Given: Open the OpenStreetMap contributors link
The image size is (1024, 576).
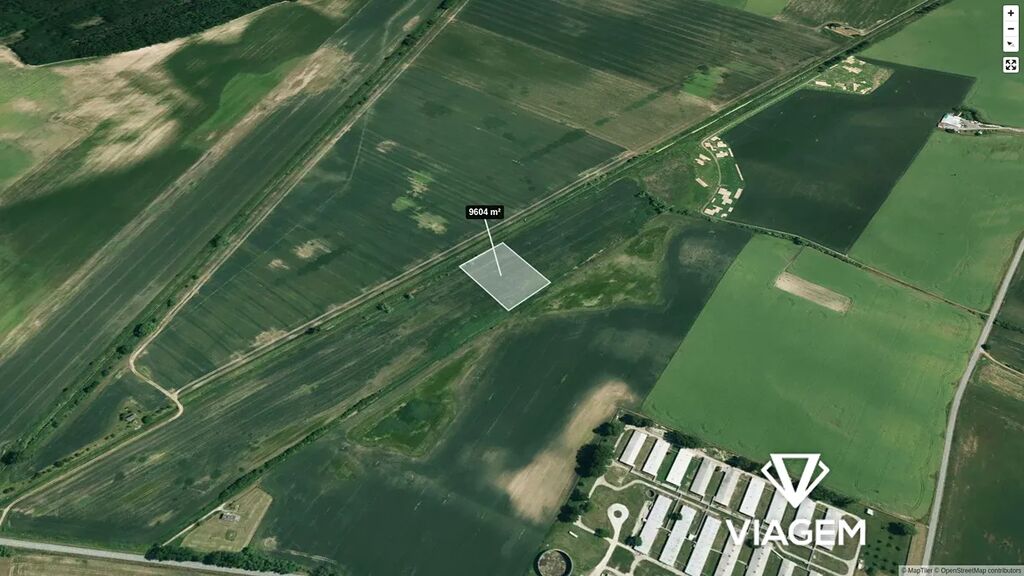Looking at the screenshot, I should pos(981,571).
